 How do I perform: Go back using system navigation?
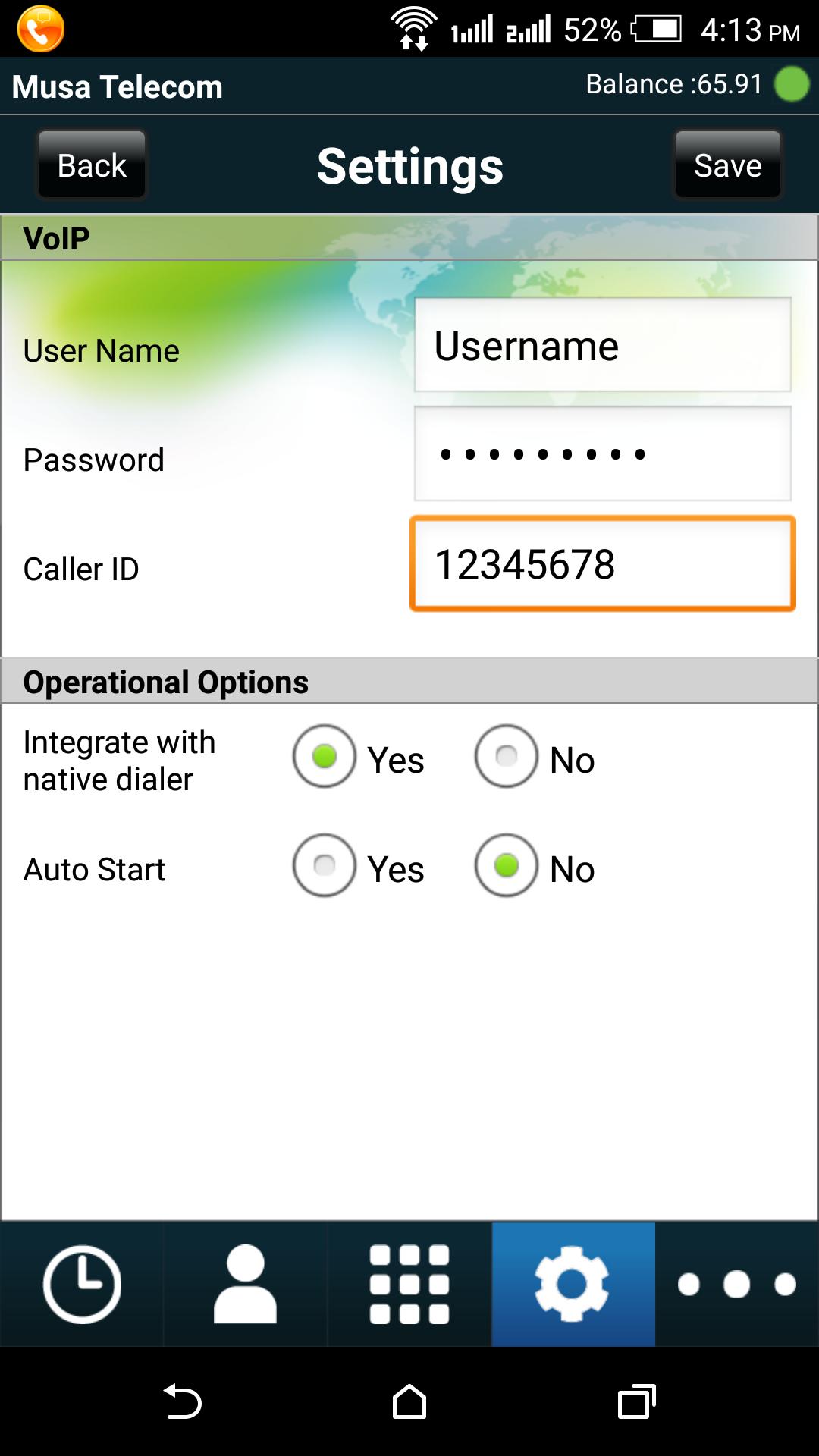point(183,1401)
